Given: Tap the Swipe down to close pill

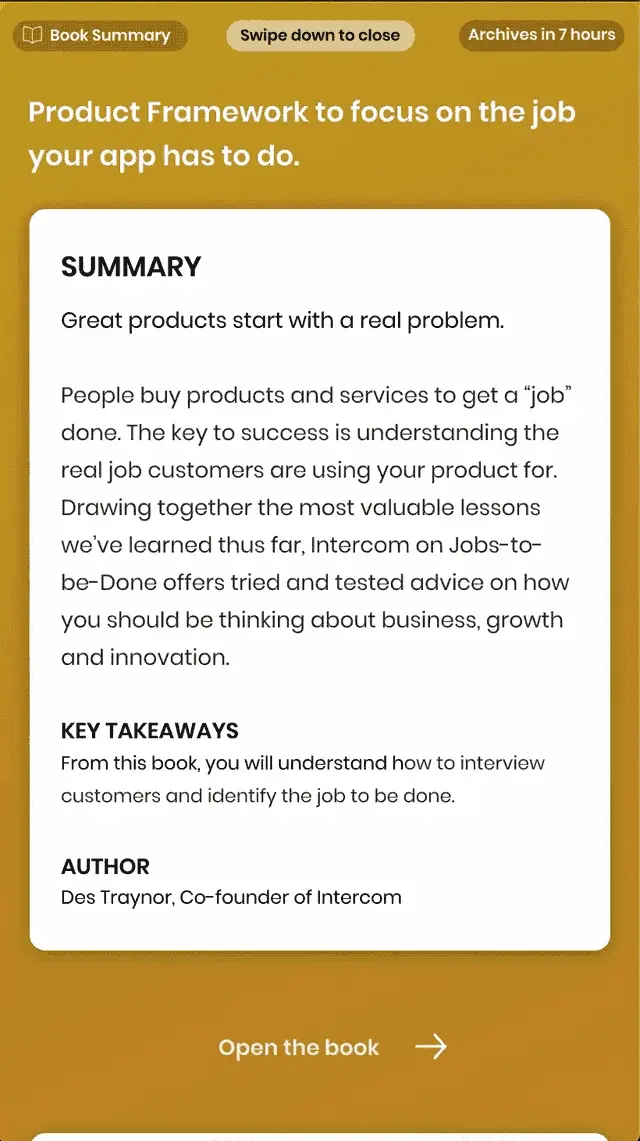Looking at the screenshot, I should pos(320,35).
